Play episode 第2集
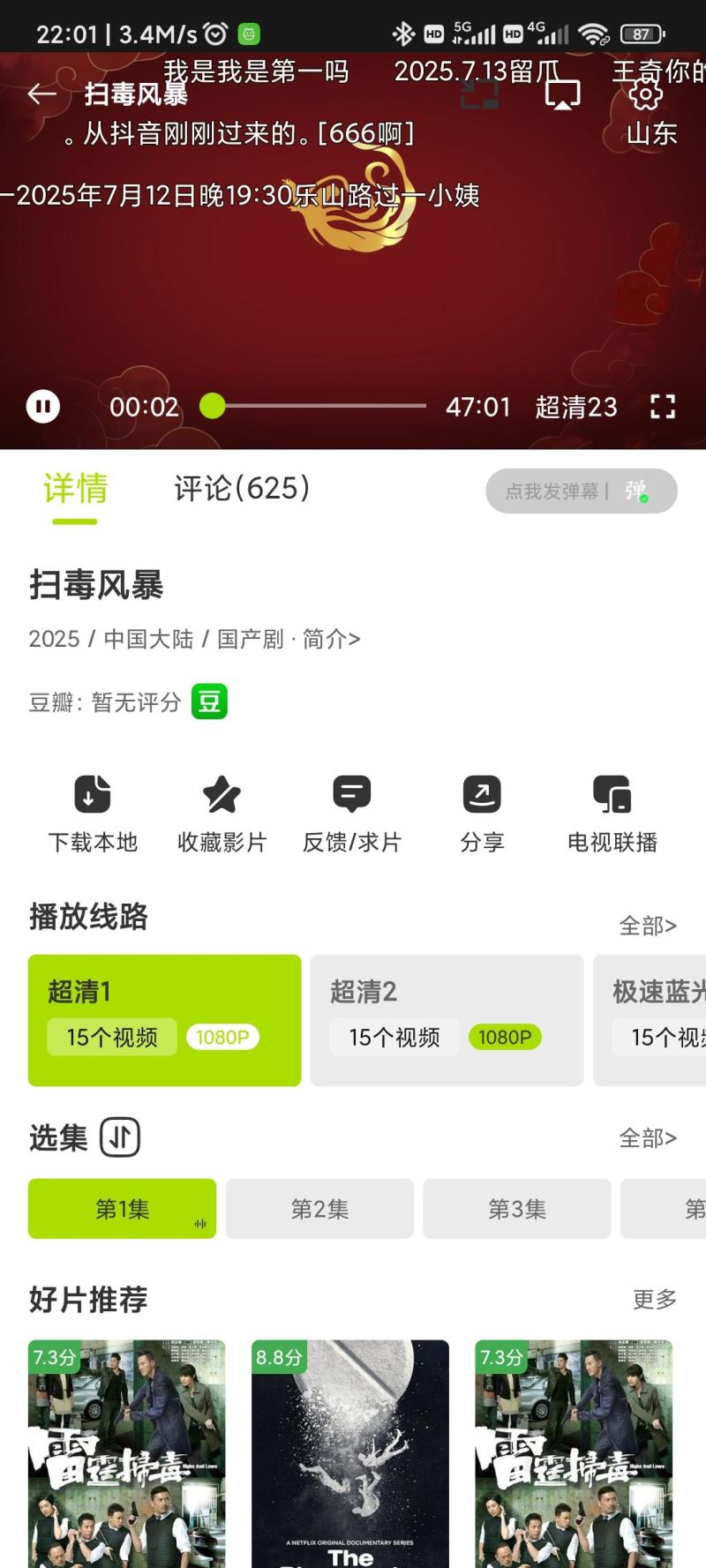Screen dimensions: 706x1568 (x=319, y=1209)
